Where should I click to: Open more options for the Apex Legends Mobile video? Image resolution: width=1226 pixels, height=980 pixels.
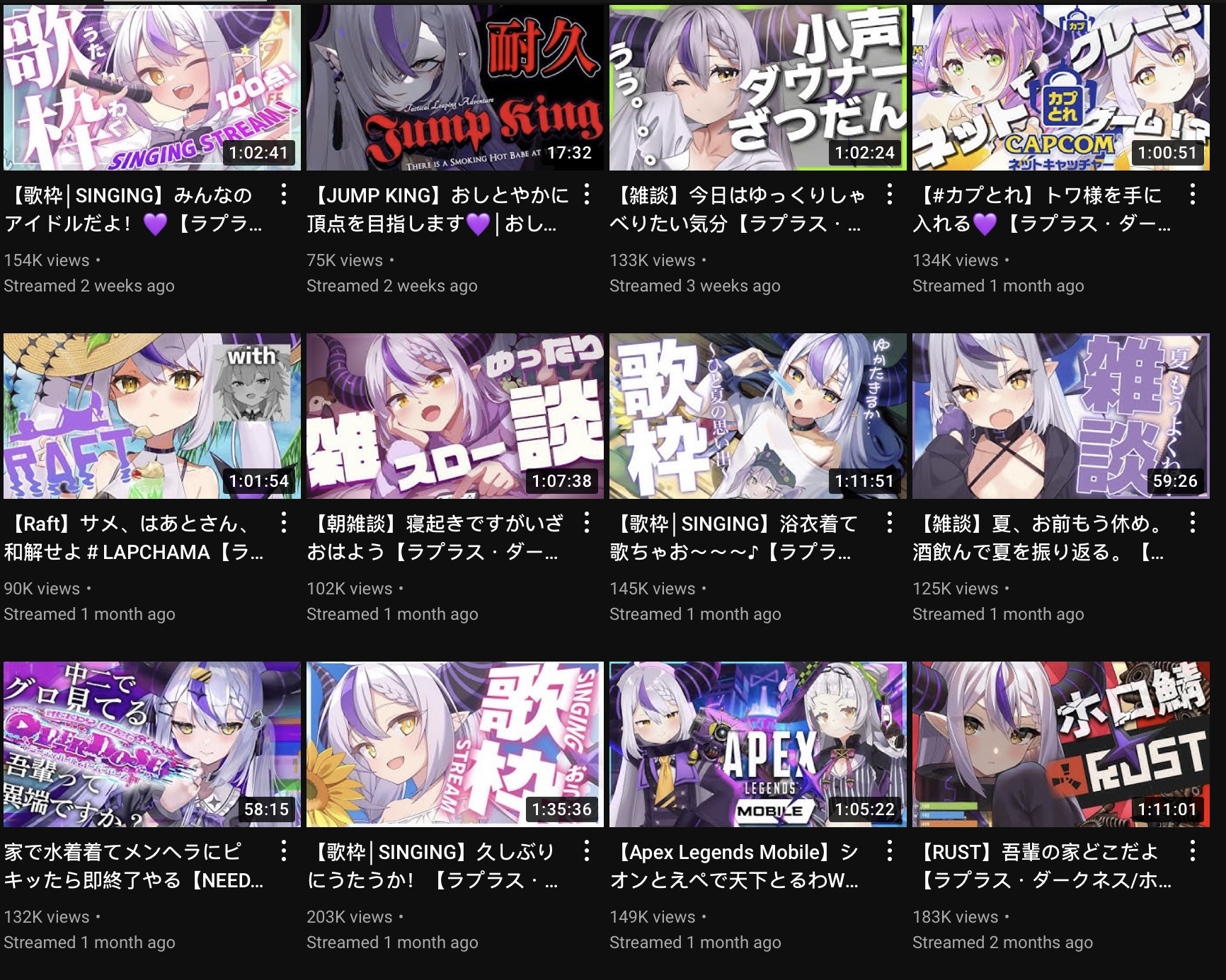click(x=890, y=851)
